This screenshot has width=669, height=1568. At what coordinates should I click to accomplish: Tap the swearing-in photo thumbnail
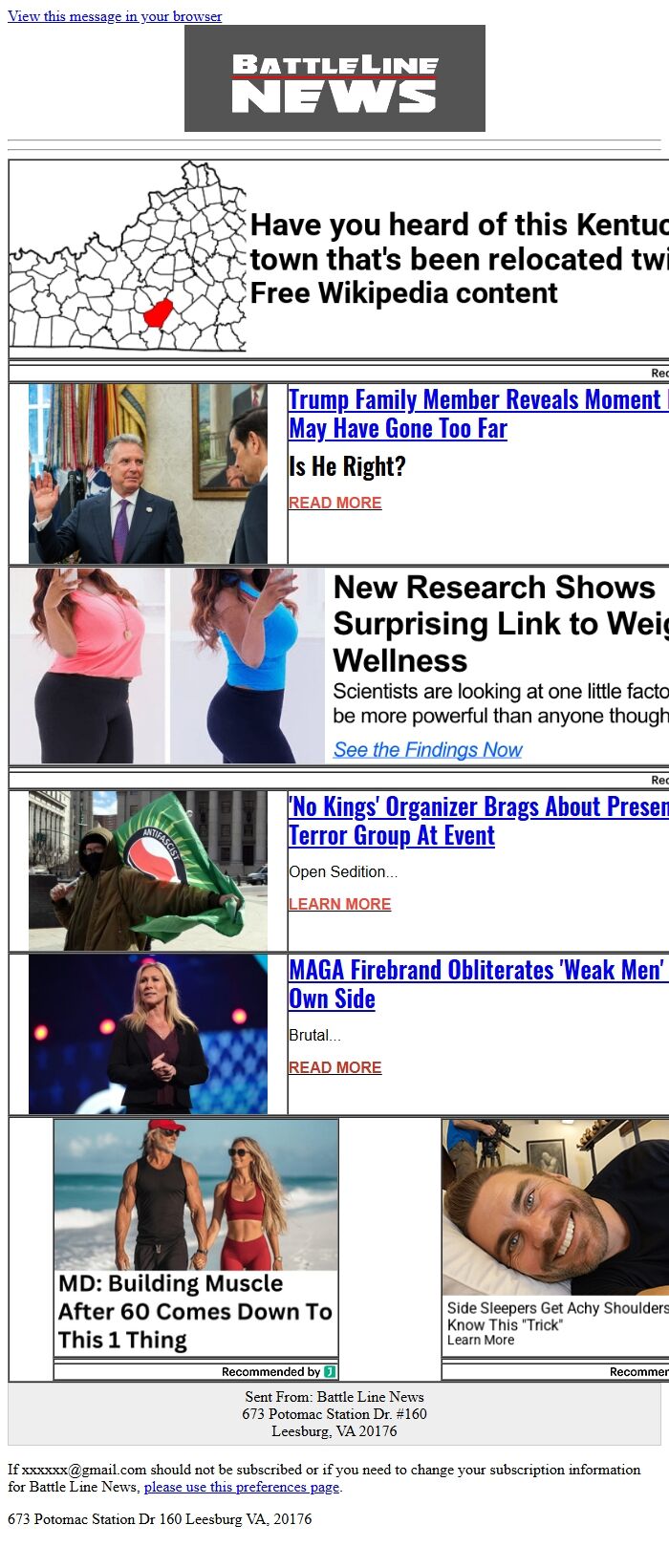tap(148, 474)
